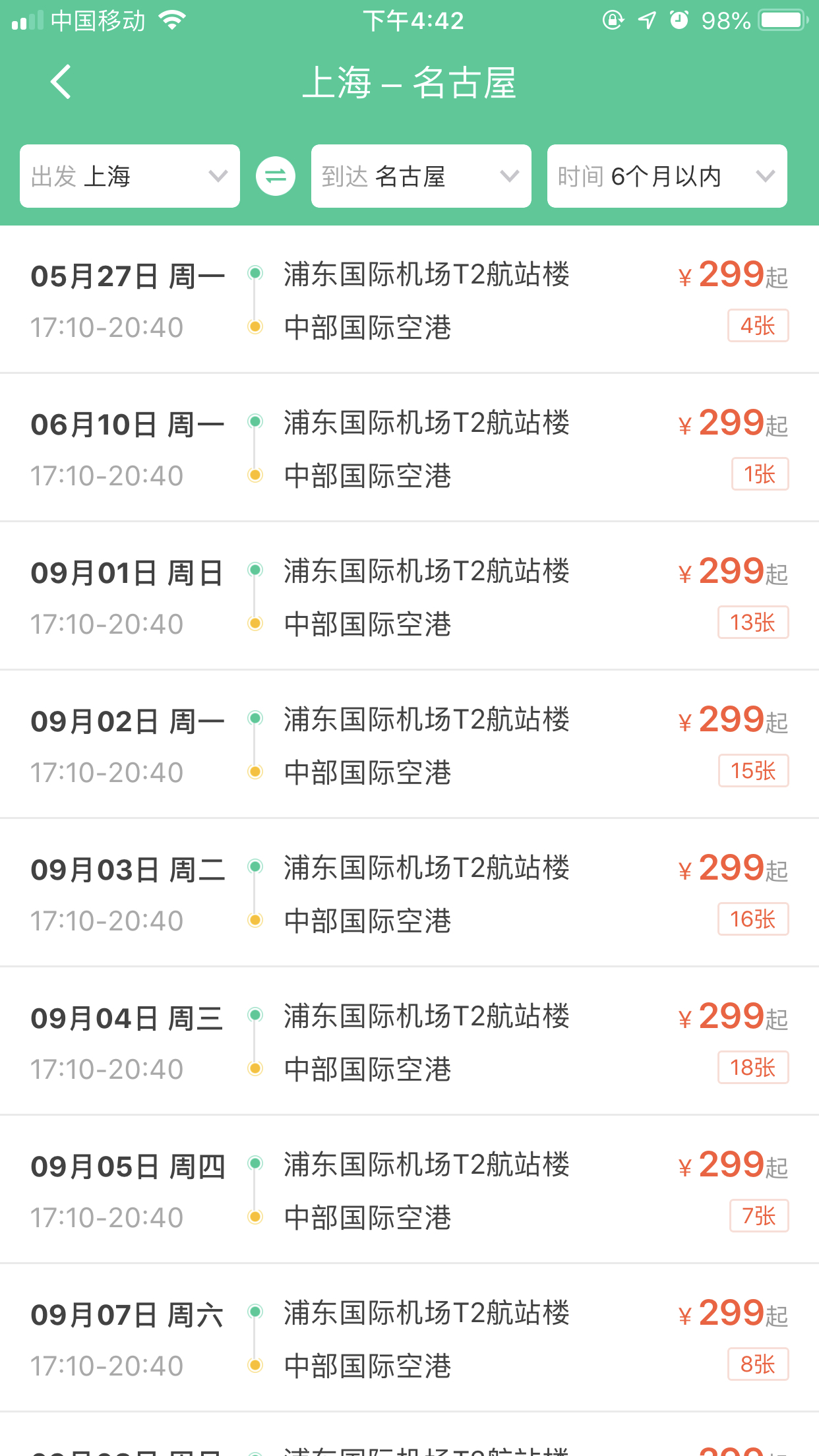Pick the 09月07日 周六 flight

point(409,1339)
